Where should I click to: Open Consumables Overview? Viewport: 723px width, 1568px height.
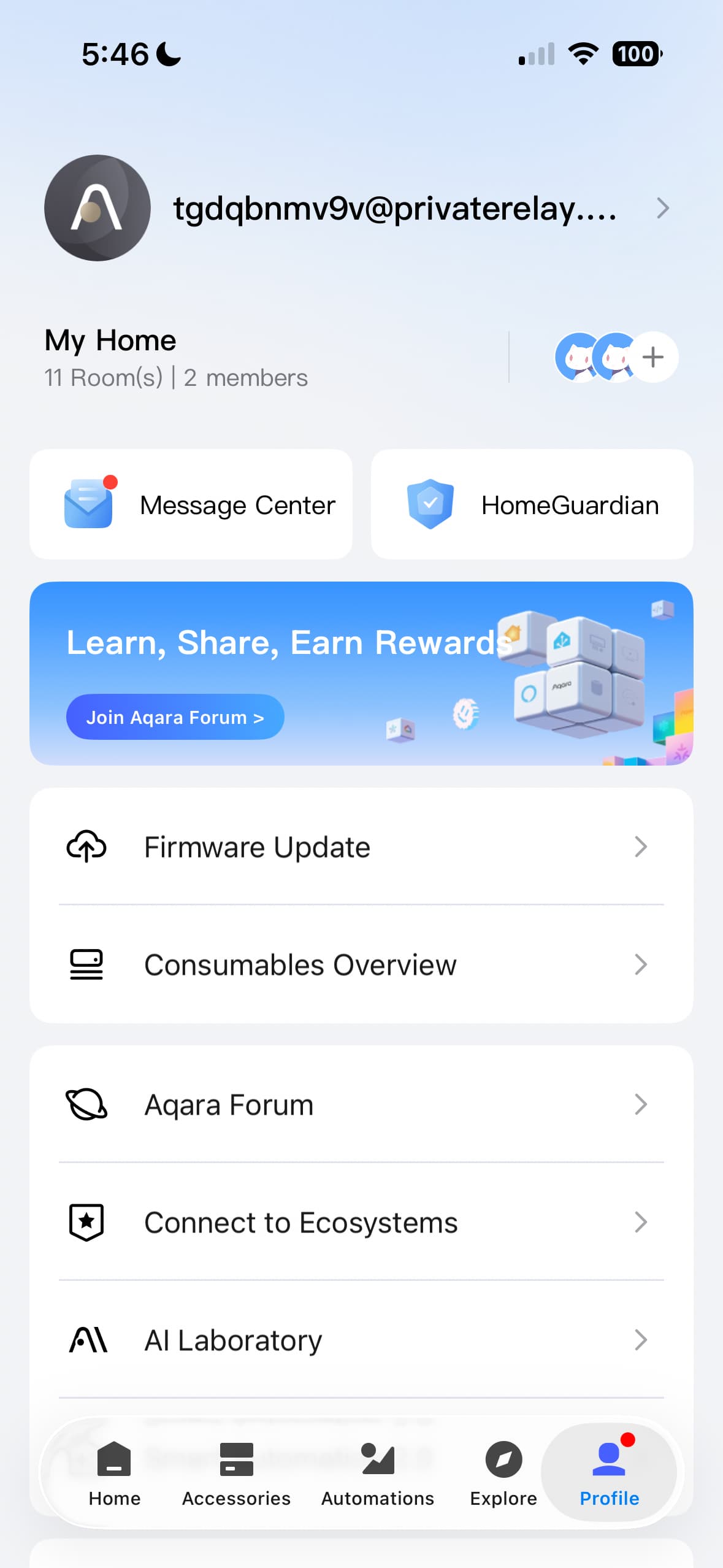click(361, 964)
